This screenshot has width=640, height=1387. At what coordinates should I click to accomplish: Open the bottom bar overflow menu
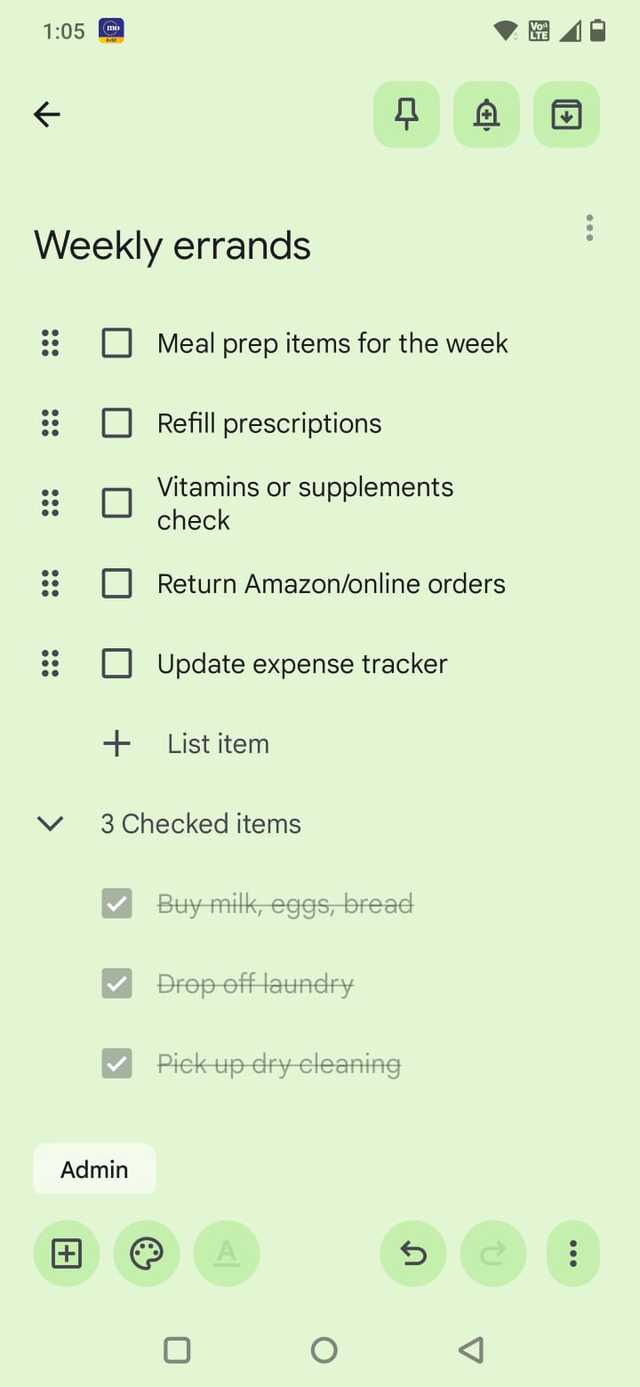[573, 1253]
